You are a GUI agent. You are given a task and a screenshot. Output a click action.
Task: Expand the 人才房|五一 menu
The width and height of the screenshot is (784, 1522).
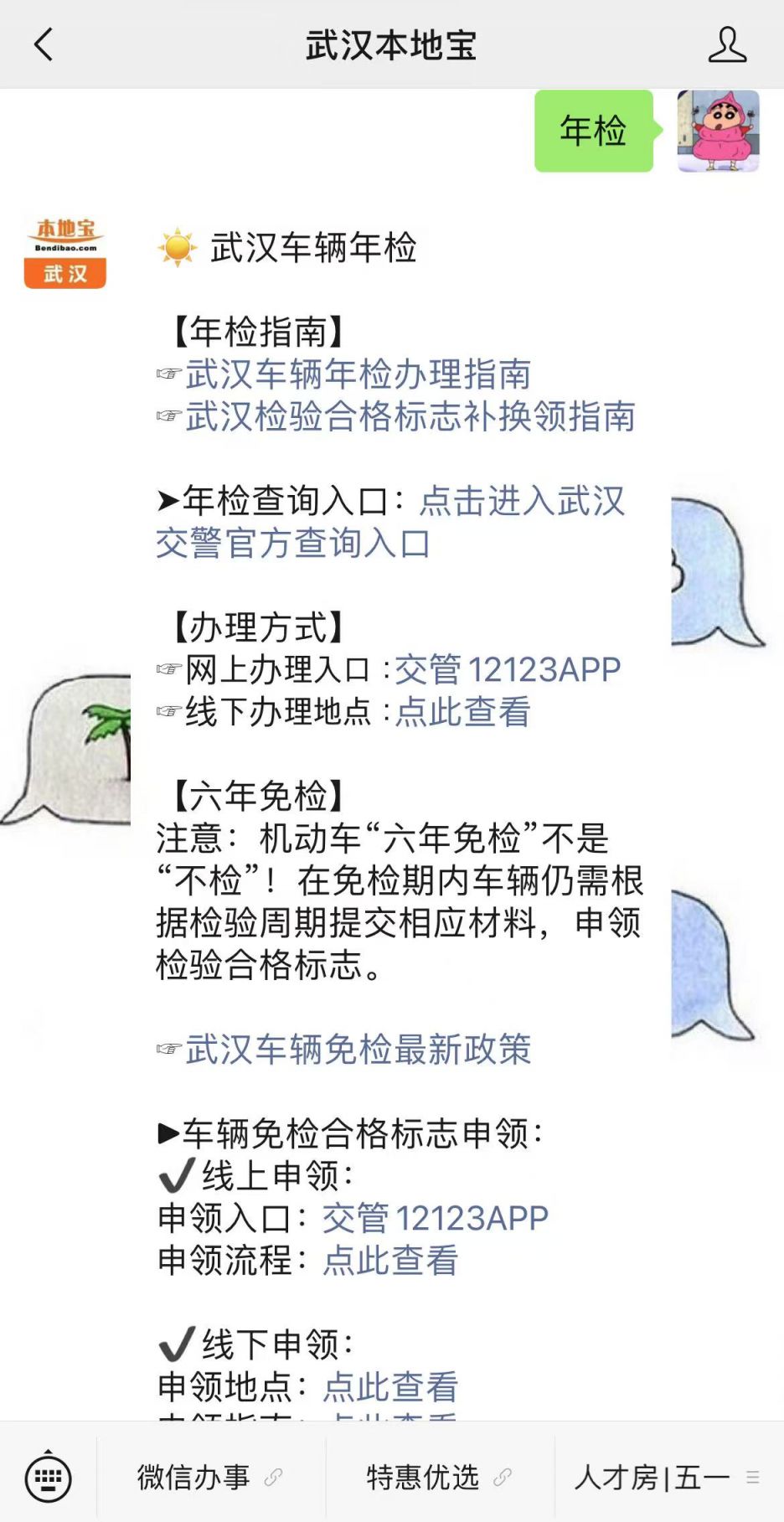(667, 1478)
